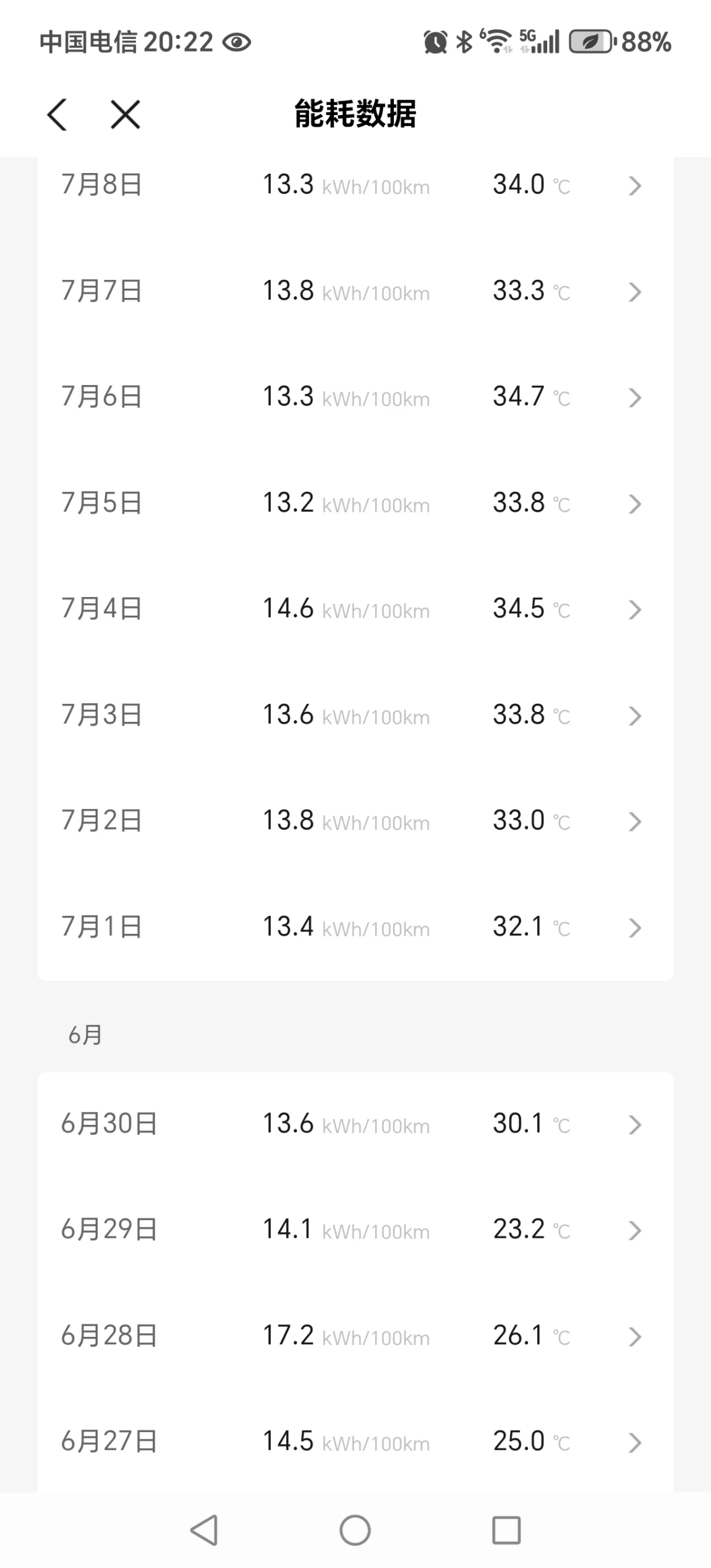View details for 7月3日
This screenshot has height=1568, width=711.
click(x=355, y=715)
